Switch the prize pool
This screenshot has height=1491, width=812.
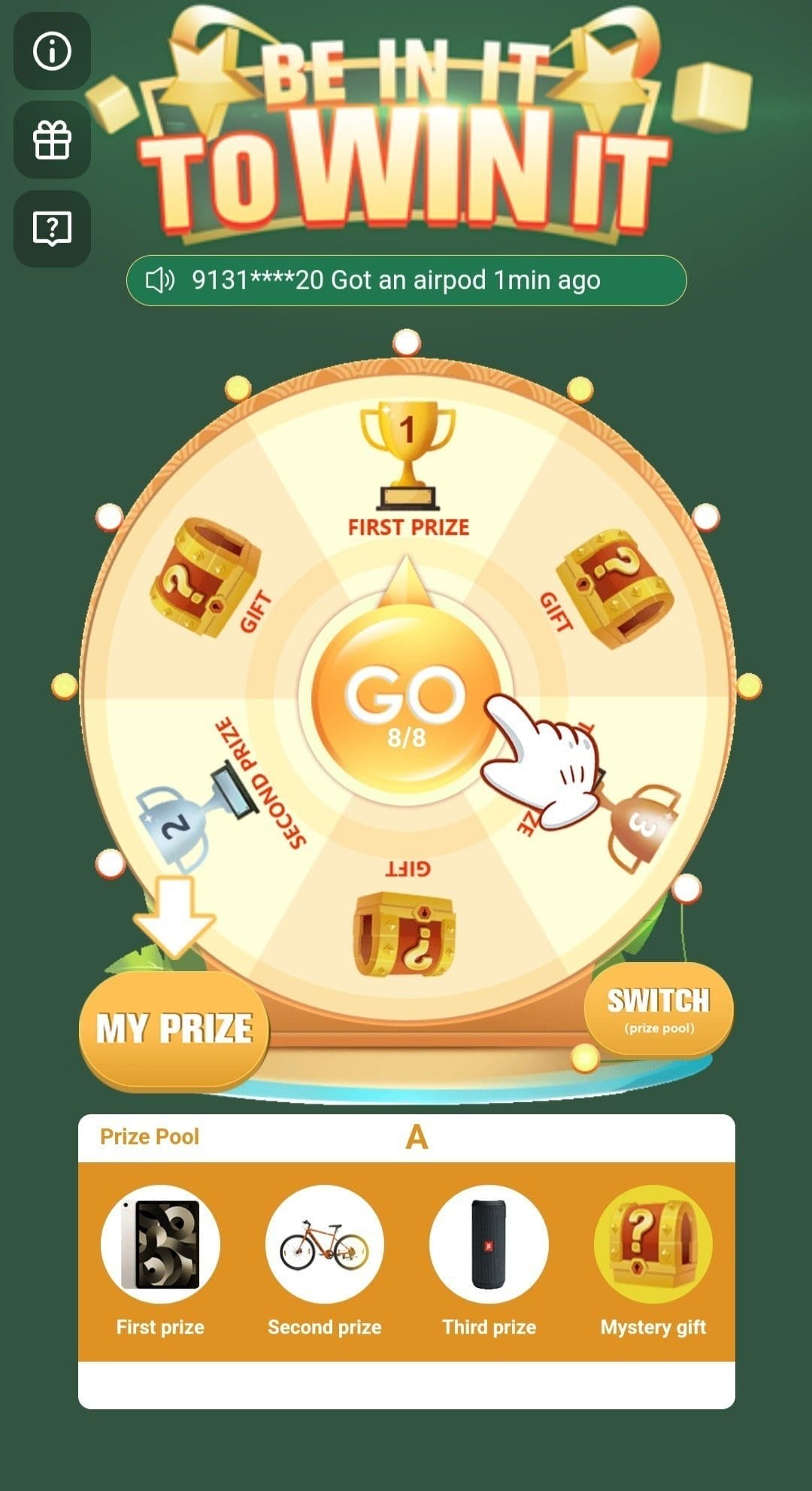[x=659, y=1008]
